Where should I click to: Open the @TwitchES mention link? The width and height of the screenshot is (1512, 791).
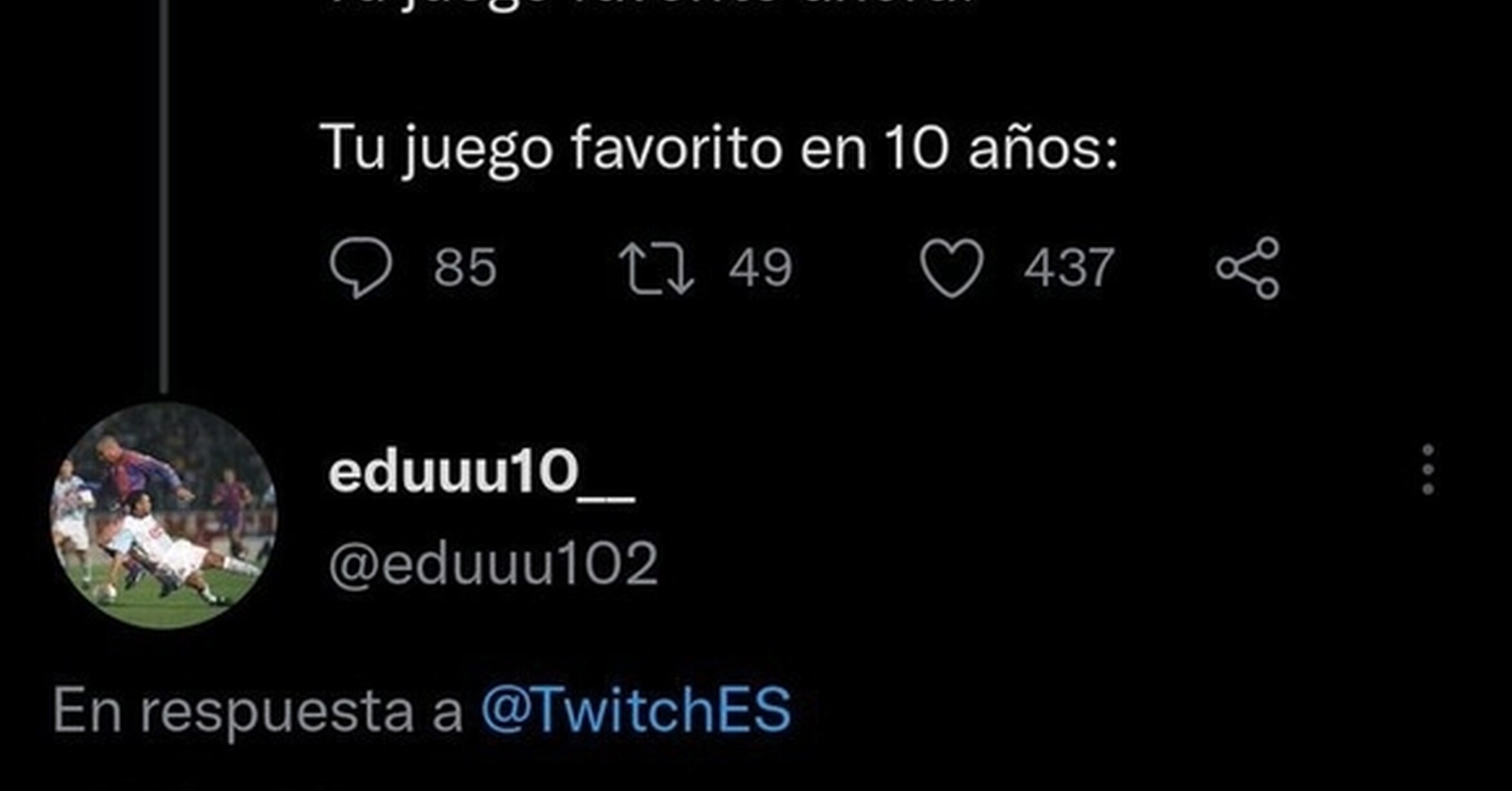click(x=636, y=709)
